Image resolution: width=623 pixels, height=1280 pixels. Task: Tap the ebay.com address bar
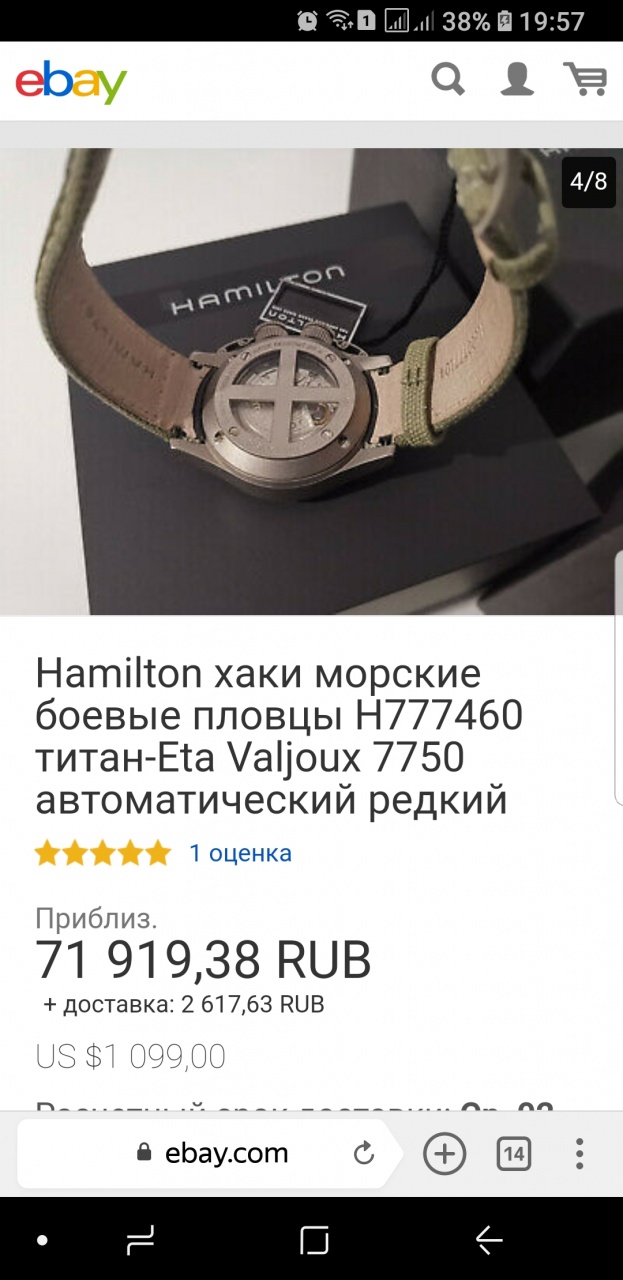point(226,1153)
